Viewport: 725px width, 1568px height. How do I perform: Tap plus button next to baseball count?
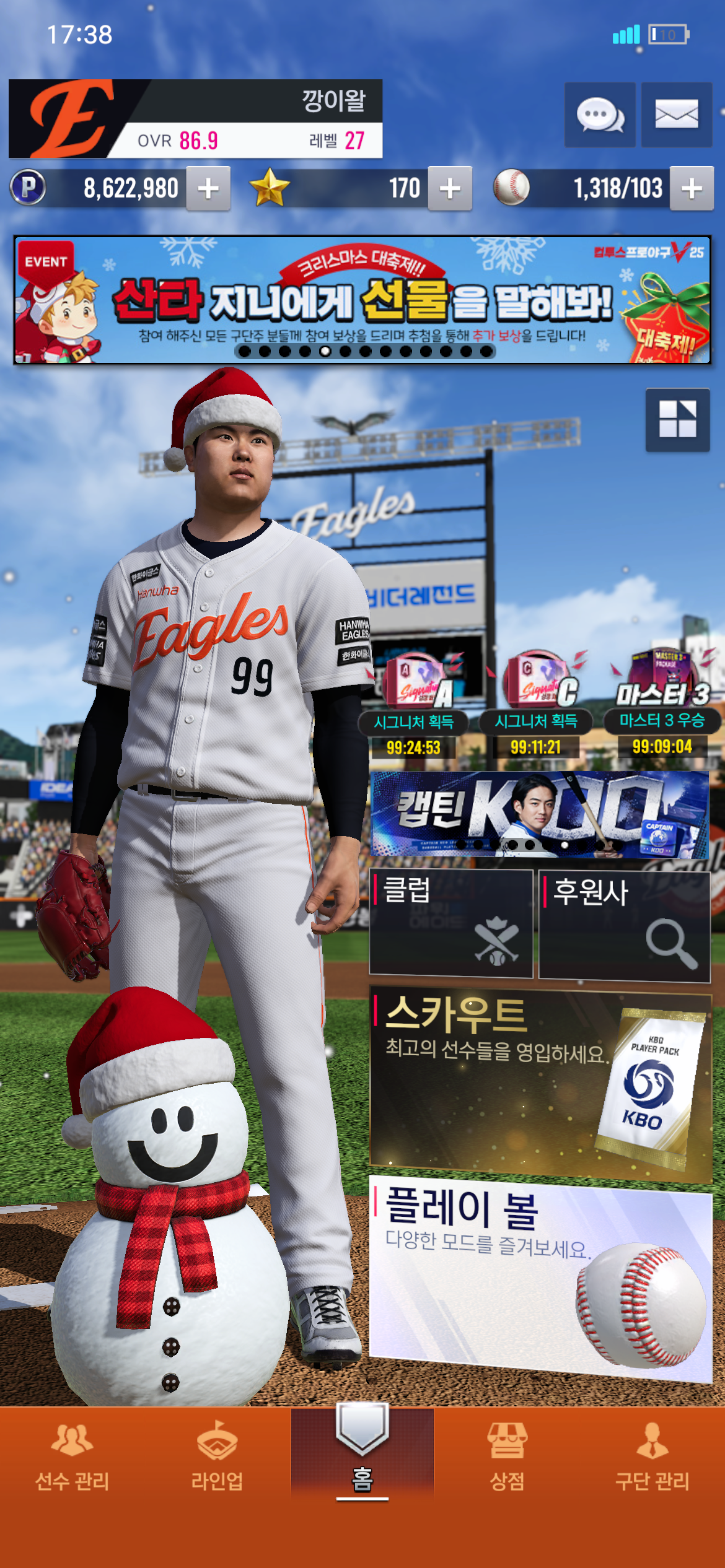point(692,188)
